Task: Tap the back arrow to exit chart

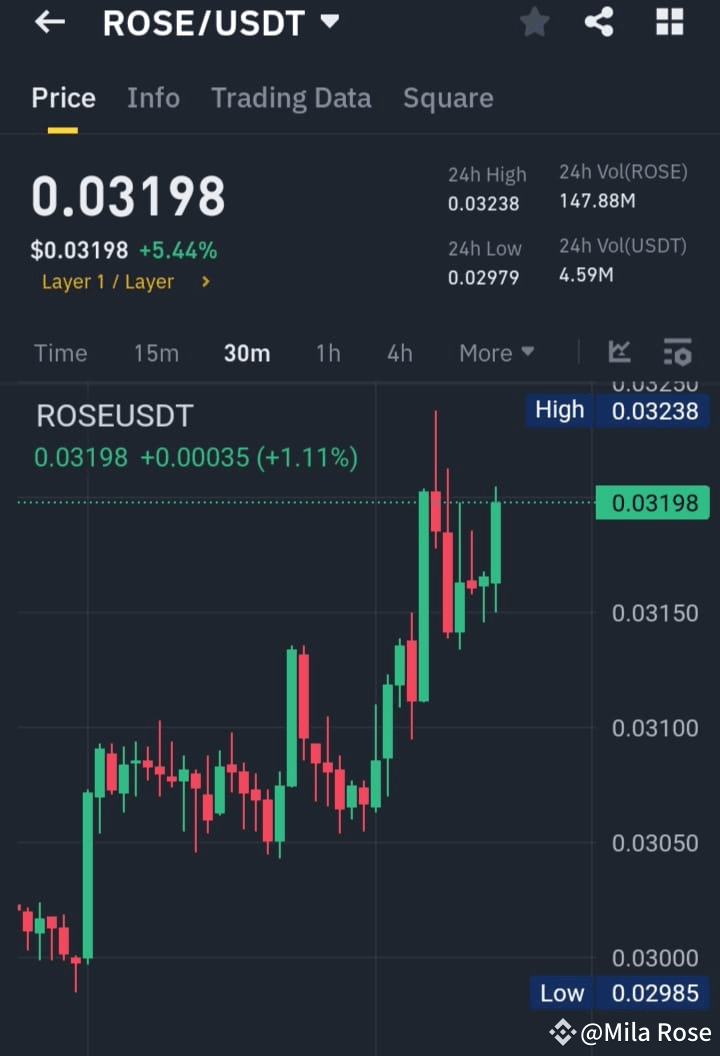Action: tap(50, 22)
